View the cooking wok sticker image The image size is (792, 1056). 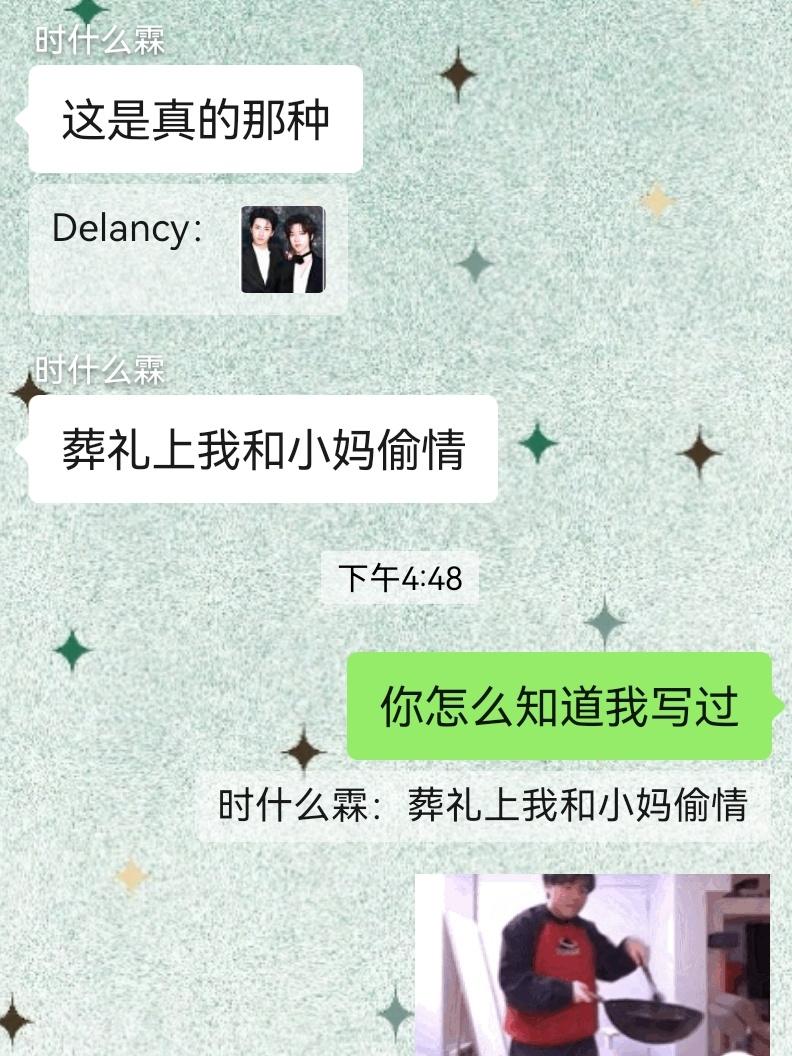pos(592,963)
